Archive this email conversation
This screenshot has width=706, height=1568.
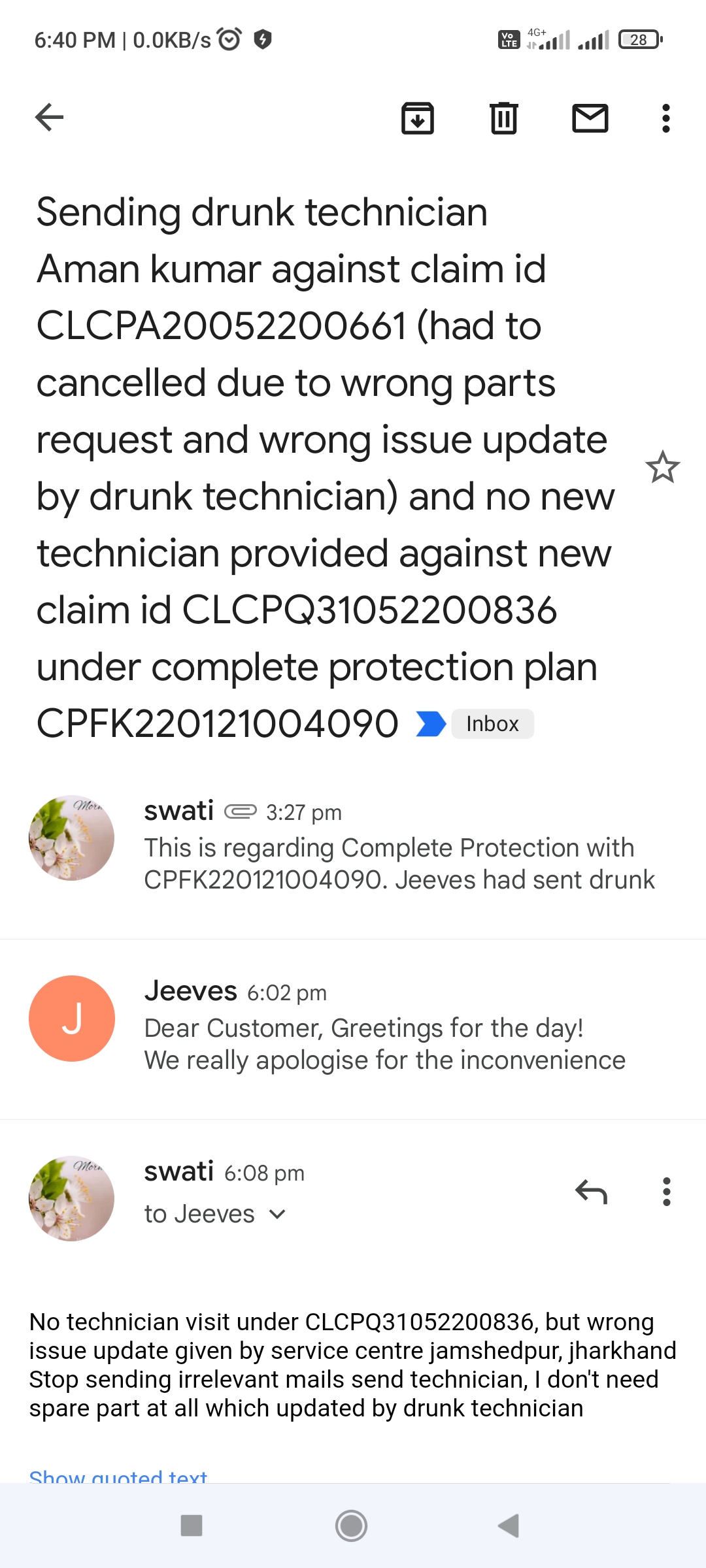click(418, 118)
